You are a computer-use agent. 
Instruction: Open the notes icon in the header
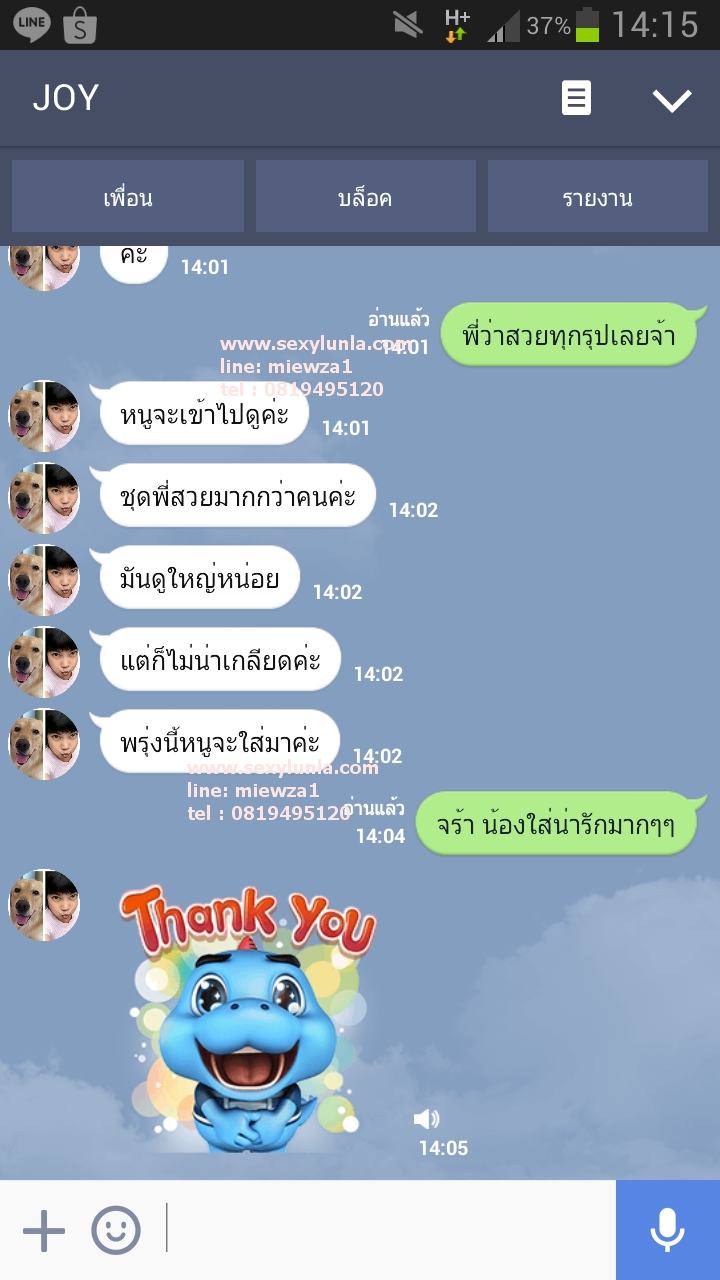[x=576, y=98]
